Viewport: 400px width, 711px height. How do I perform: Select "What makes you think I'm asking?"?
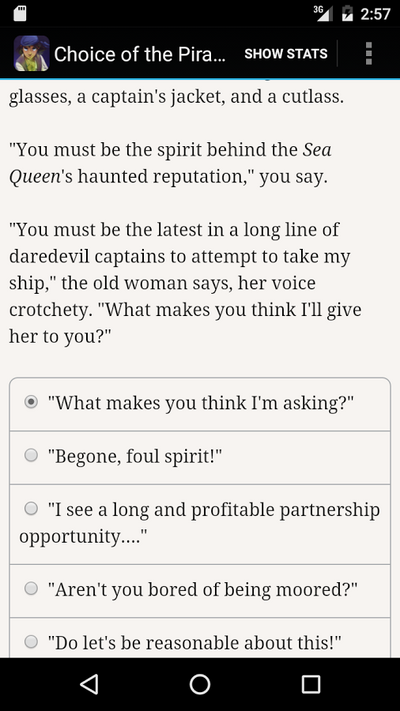(200, 404)
